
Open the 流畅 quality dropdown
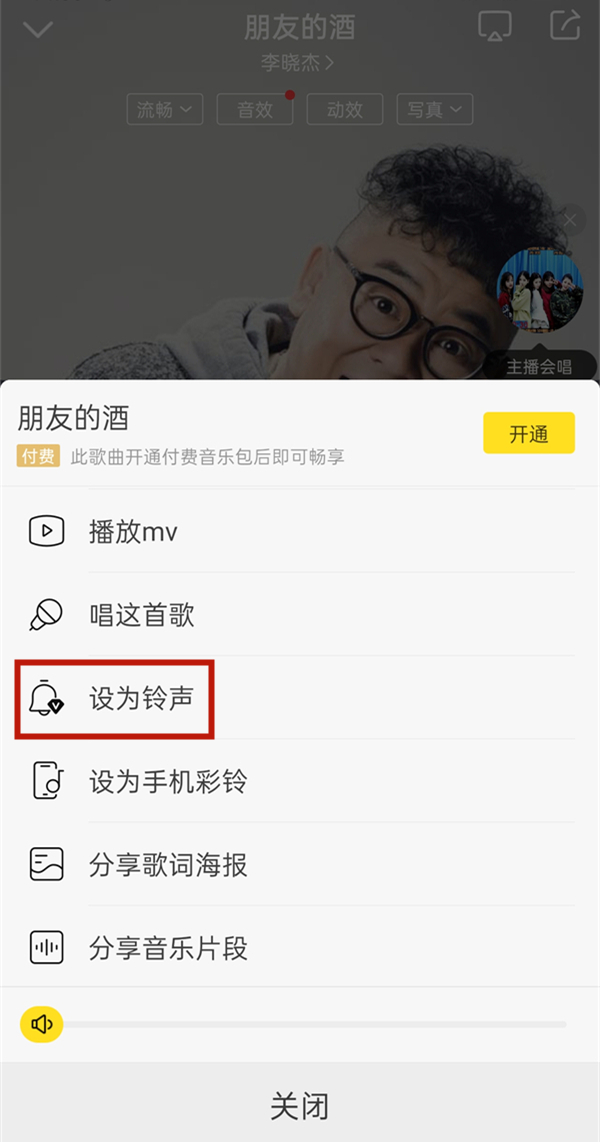point(165,110)
